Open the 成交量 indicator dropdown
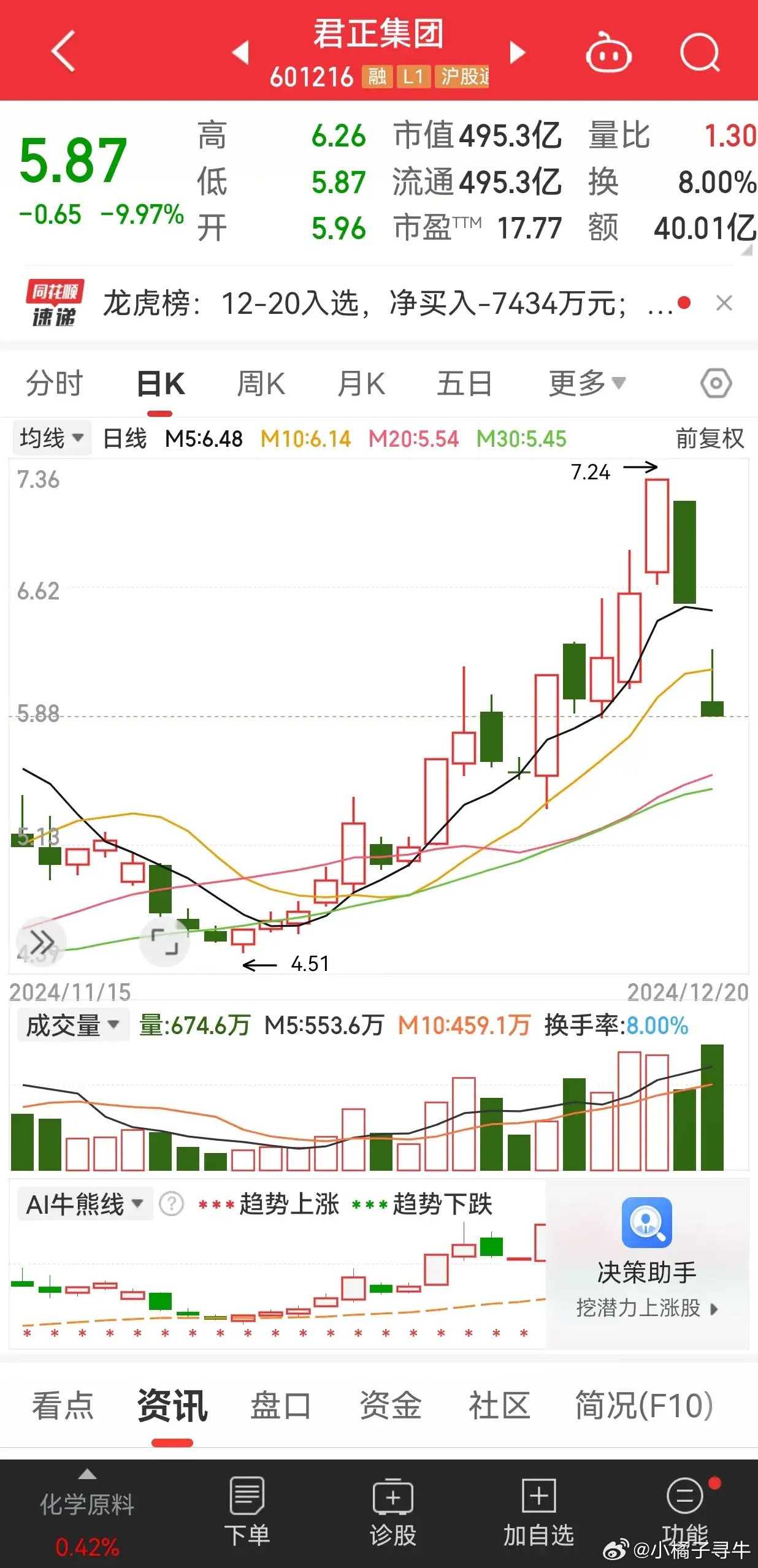The height and width of the screenshot is (1568, 758). [x=72, y=1025]
